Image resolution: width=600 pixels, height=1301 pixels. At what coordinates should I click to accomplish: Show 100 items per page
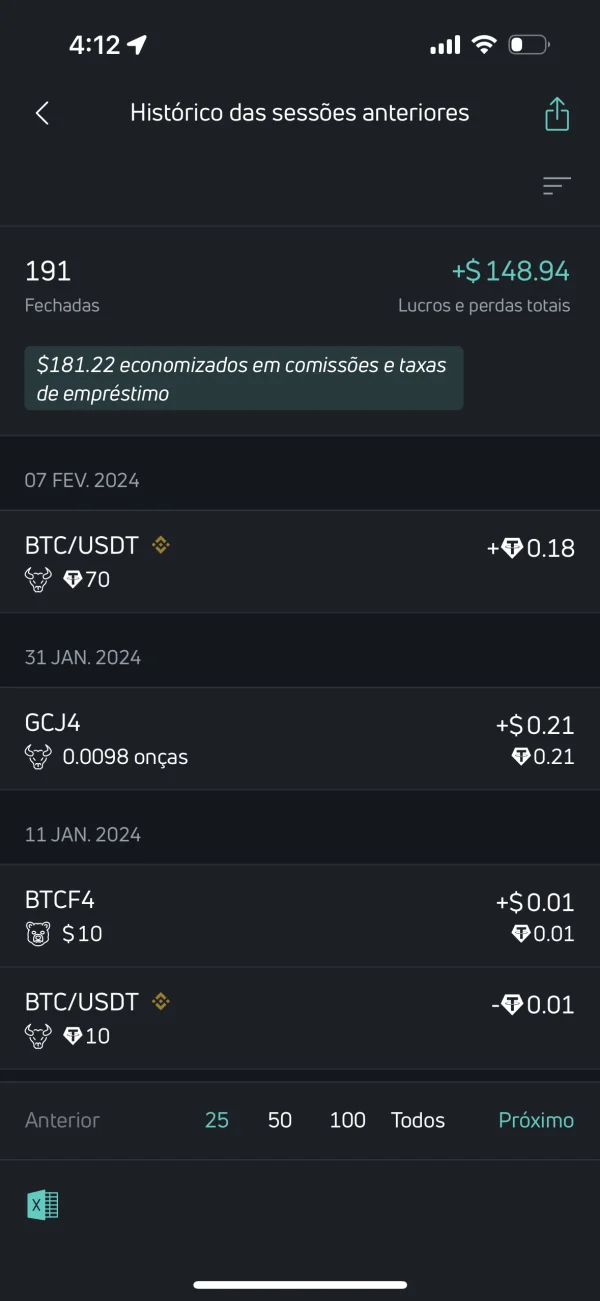(x=347, y=1120)
